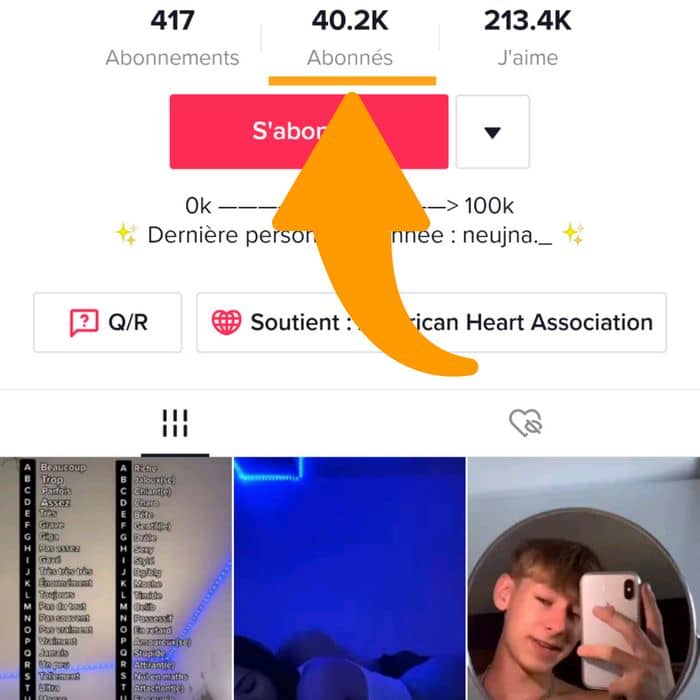Expand suggested accounts dropdown arrow
This screenshot has height=700, width=700.
[x=492, y=132]
